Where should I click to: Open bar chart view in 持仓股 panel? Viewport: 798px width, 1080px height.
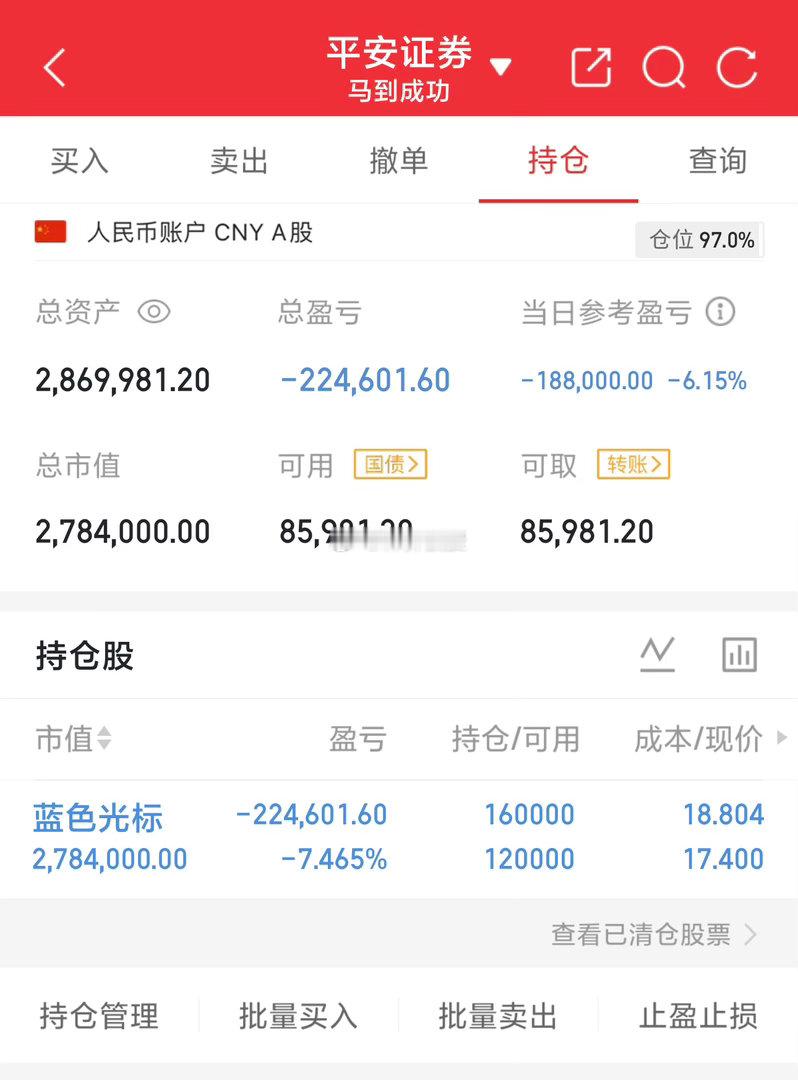pyautogui.click(x=739, y=655)
